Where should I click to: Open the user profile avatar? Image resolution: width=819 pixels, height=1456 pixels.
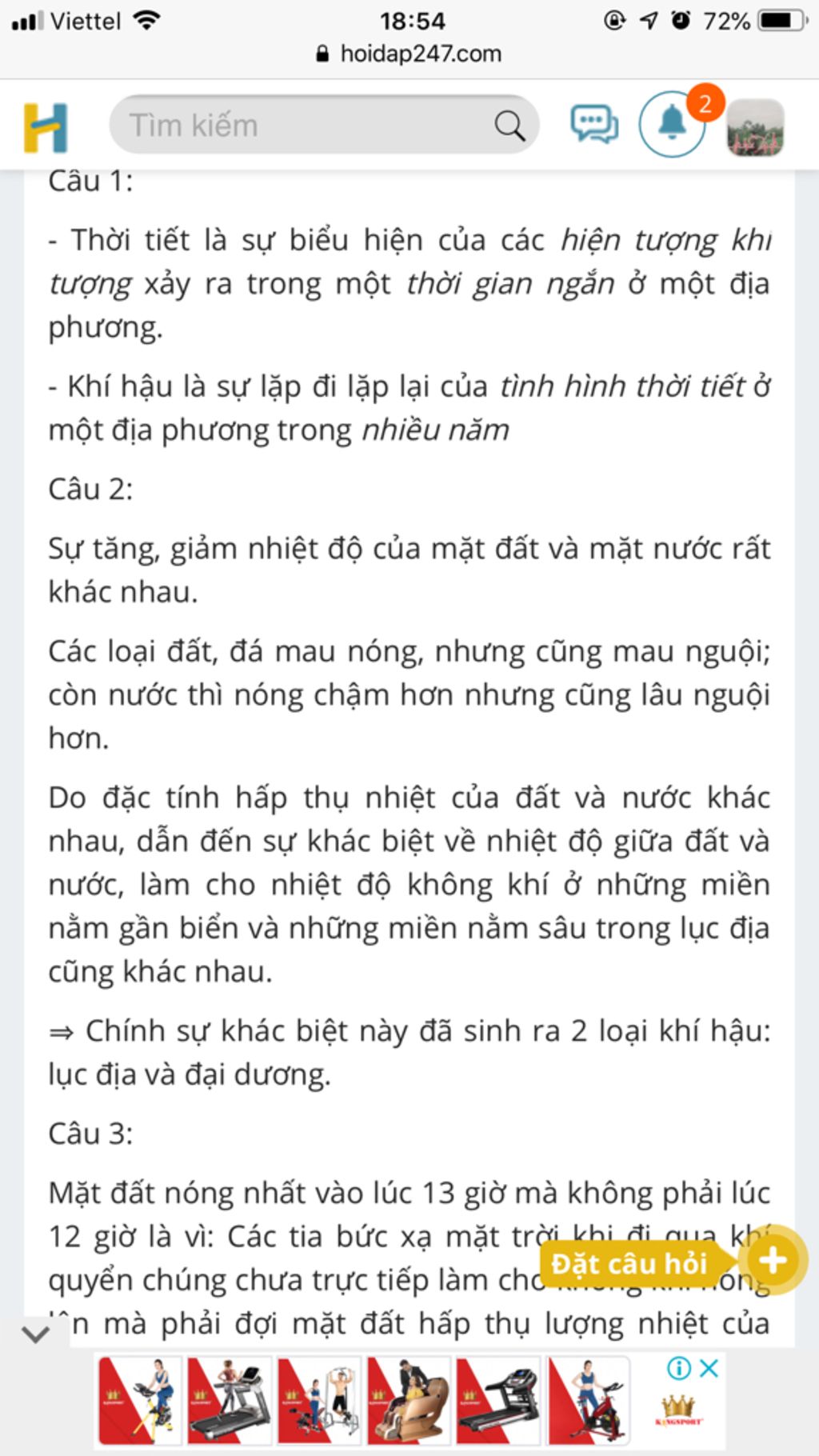pyautogui.click(x=755, y=127)
